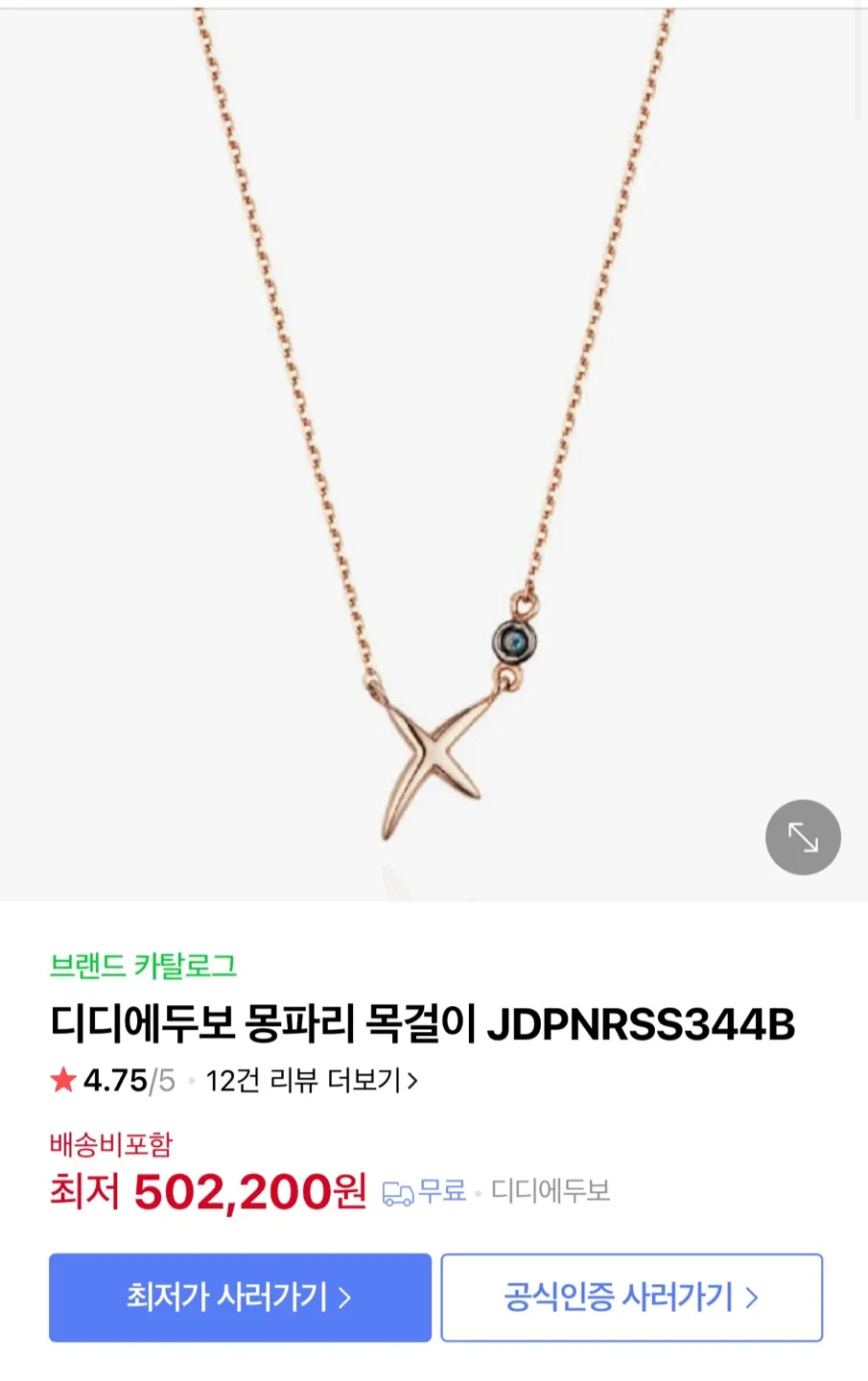
Task: Expand the necklace image to full view
Action: click(803, 837)
